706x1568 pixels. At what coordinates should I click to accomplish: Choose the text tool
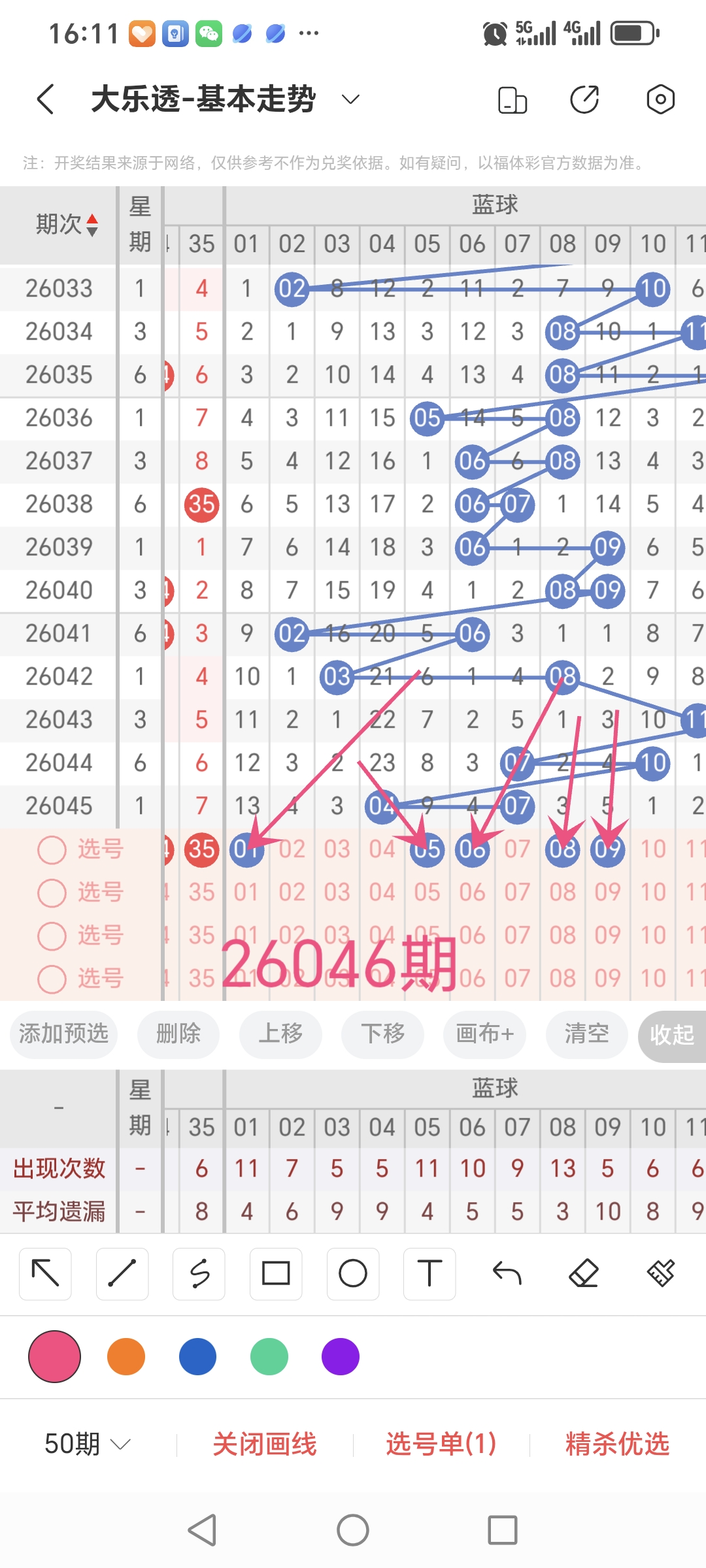point(429,1273)
